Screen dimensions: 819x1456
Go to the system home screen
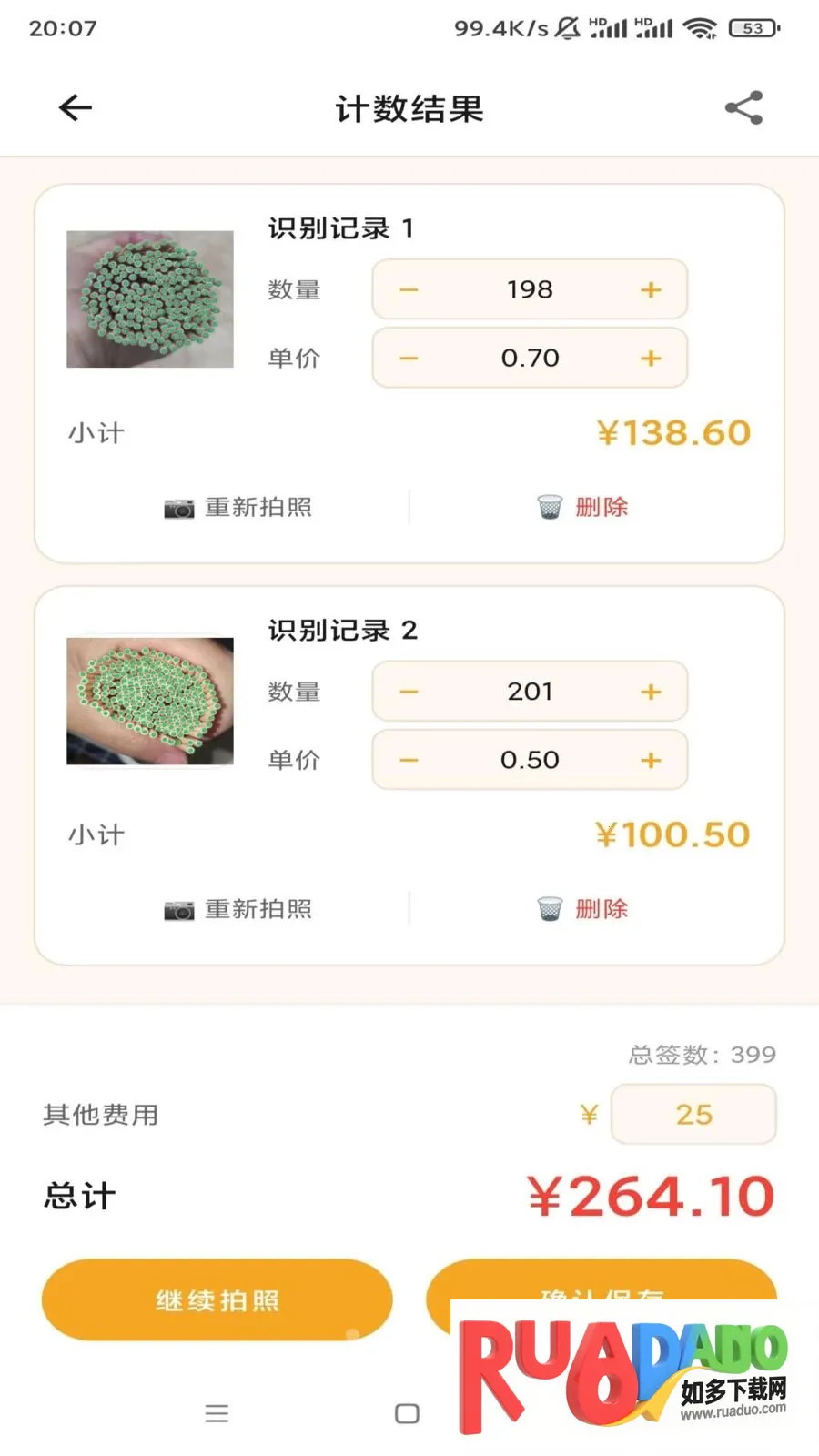coord(407,1413)
